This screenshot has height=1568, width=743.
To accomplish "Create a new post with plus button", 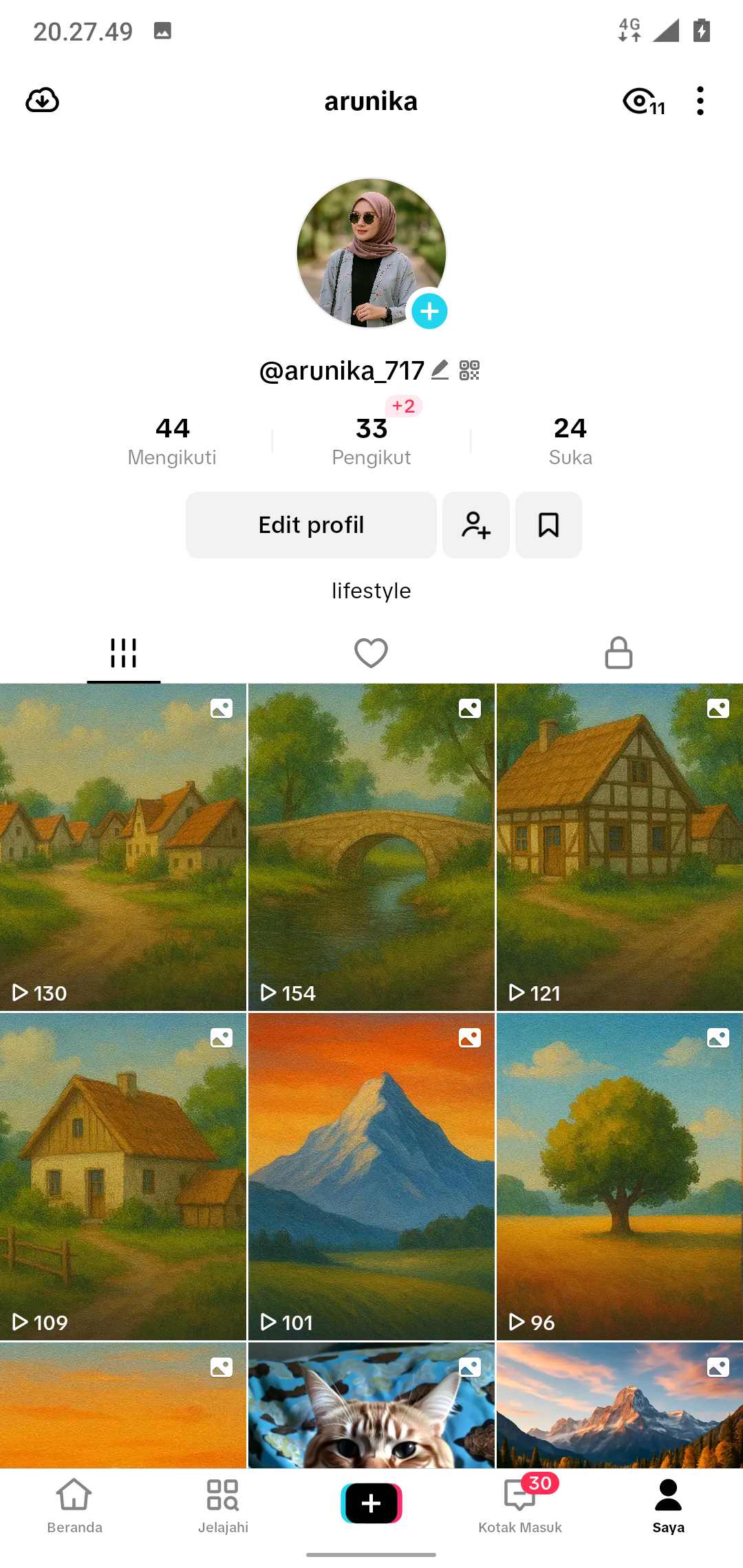I will tap(371, 1503).
